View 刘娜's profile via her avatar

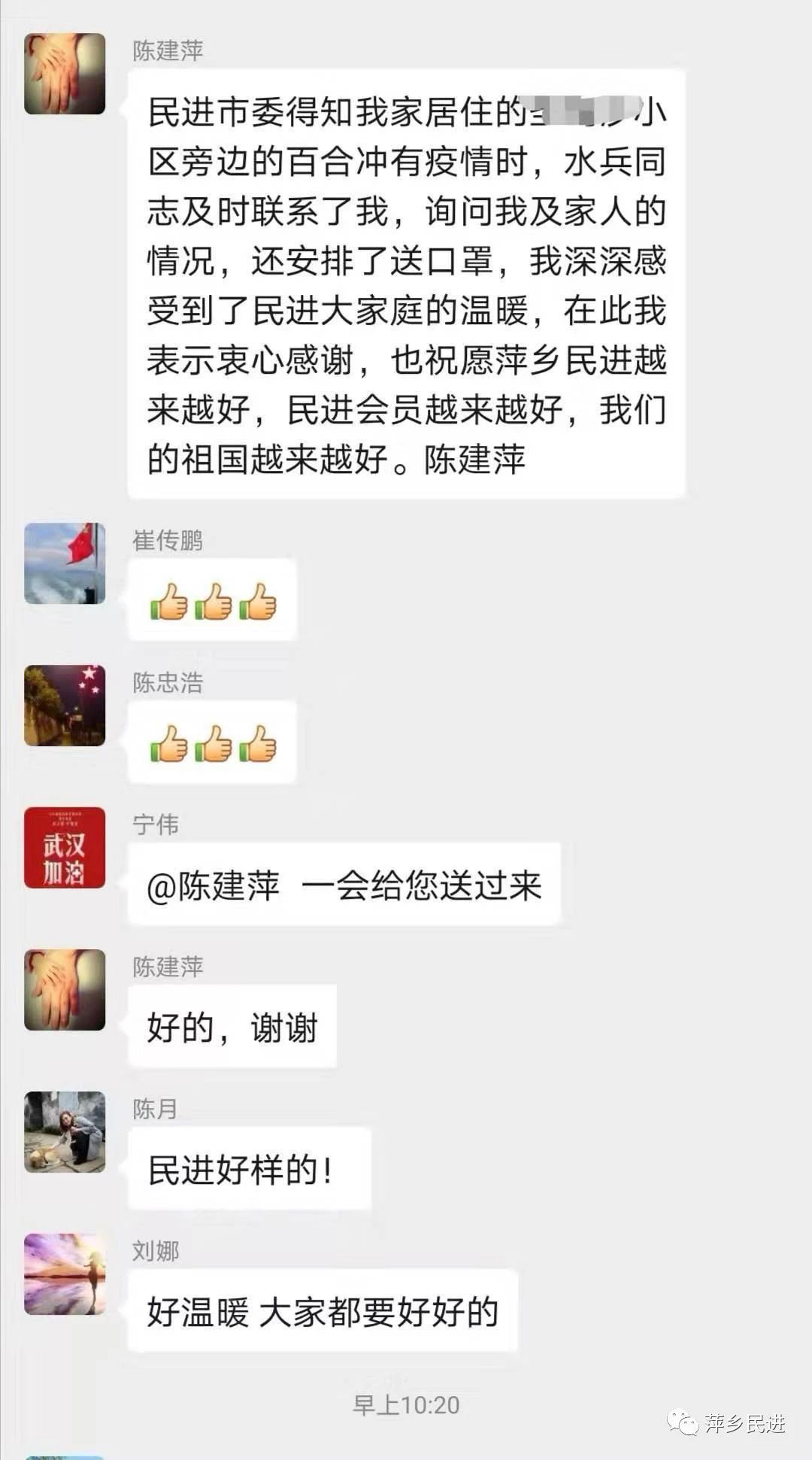click(x=65, y=1274)
